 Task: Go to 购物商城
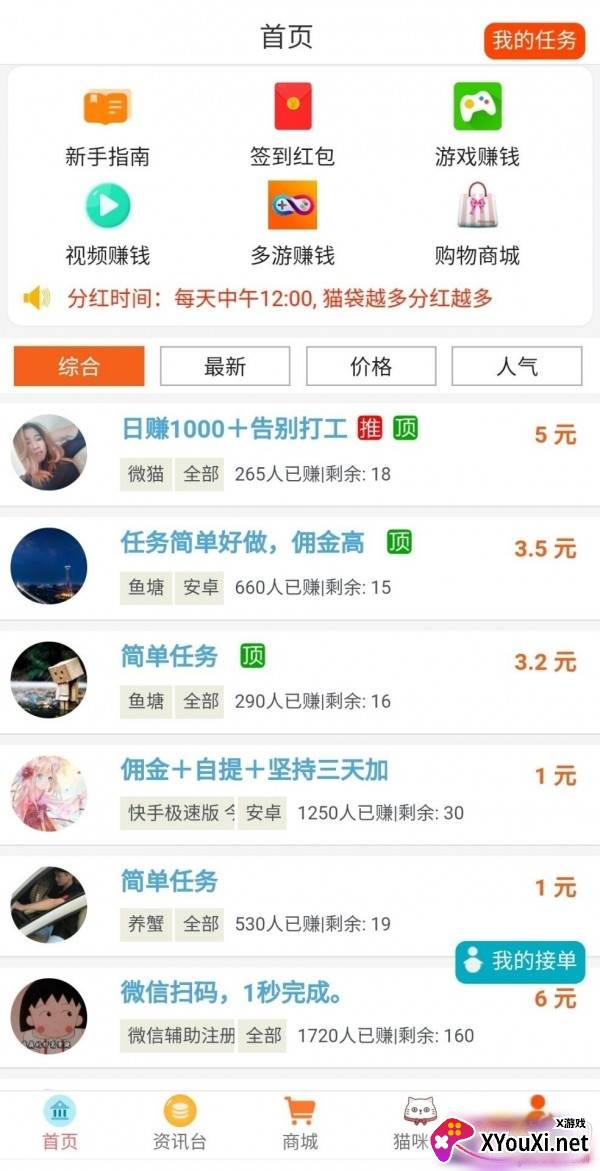[477, 224]
